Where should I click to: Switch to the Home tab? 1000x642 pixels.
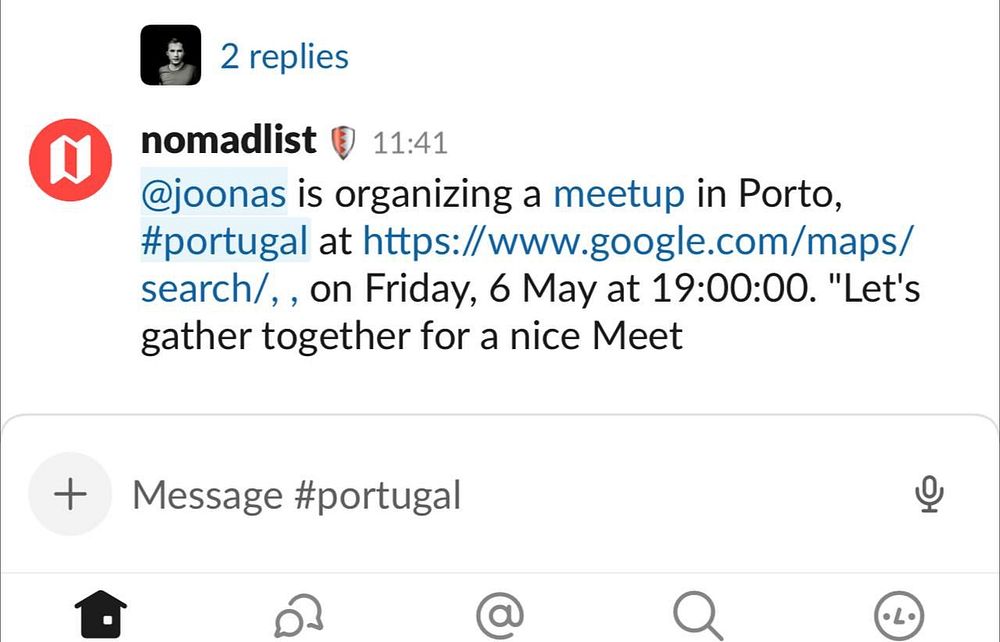point(102,612)
